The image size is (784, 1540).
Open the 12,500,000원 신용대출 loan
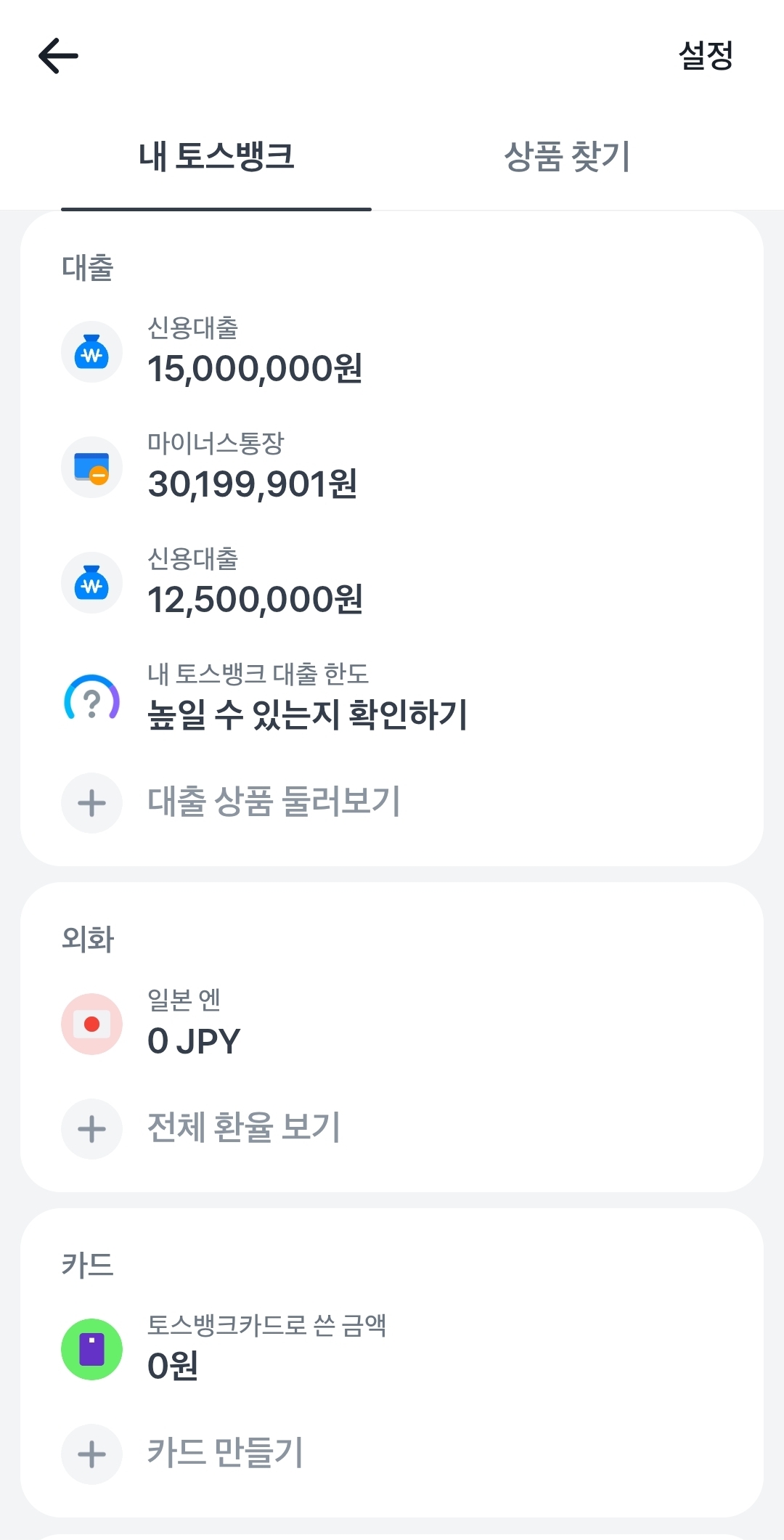tap(254, 582)
